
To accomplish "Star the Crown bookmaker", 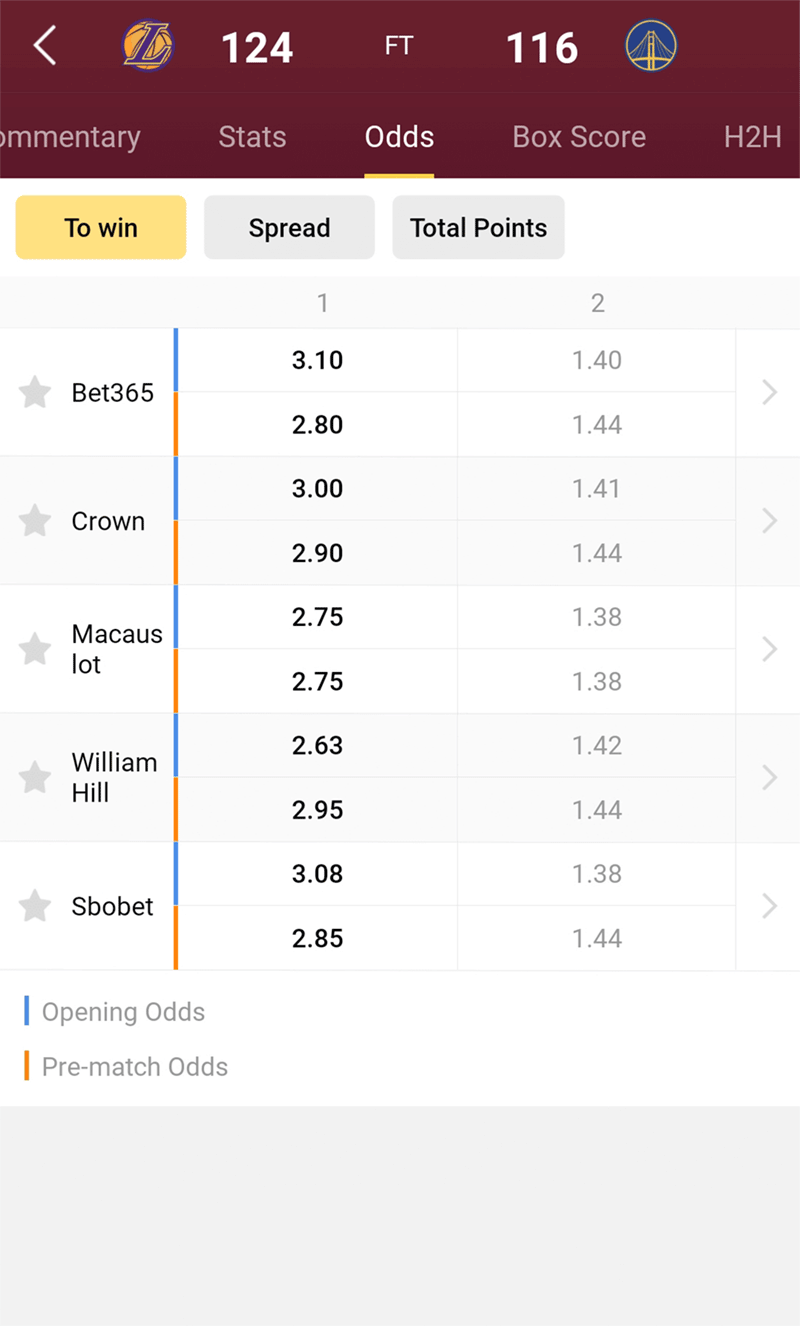I will click(x=35, y=521).
